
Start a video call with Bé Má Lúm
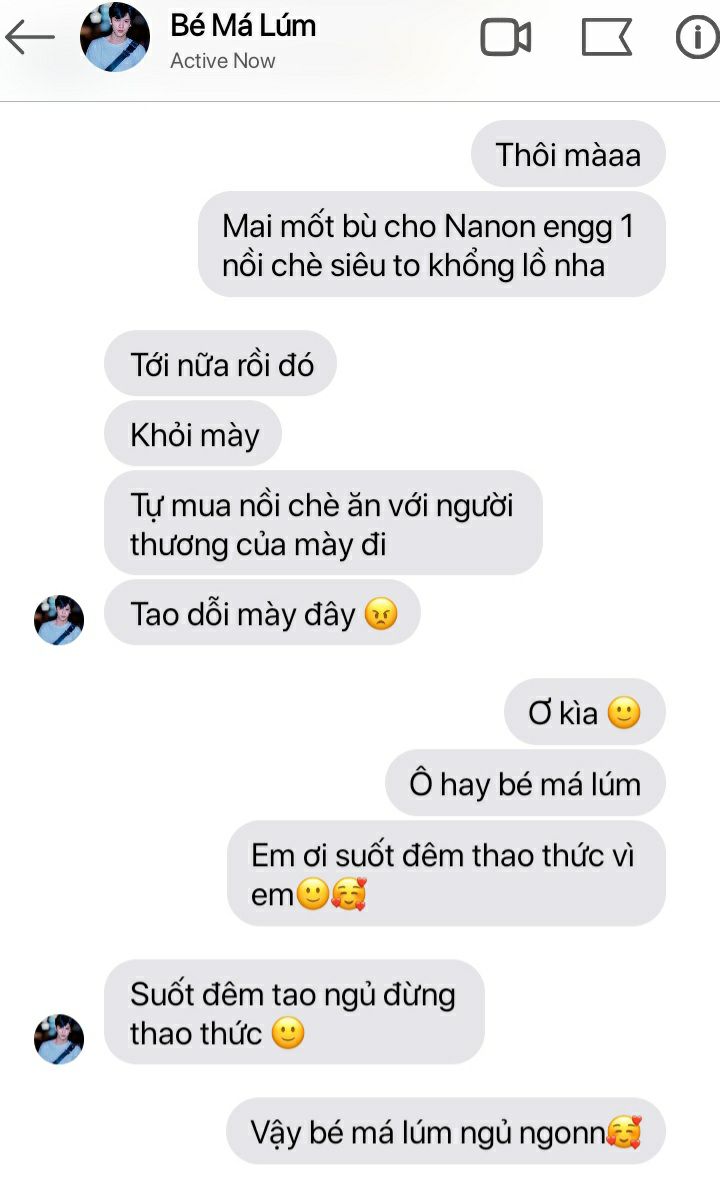[505, 38]
